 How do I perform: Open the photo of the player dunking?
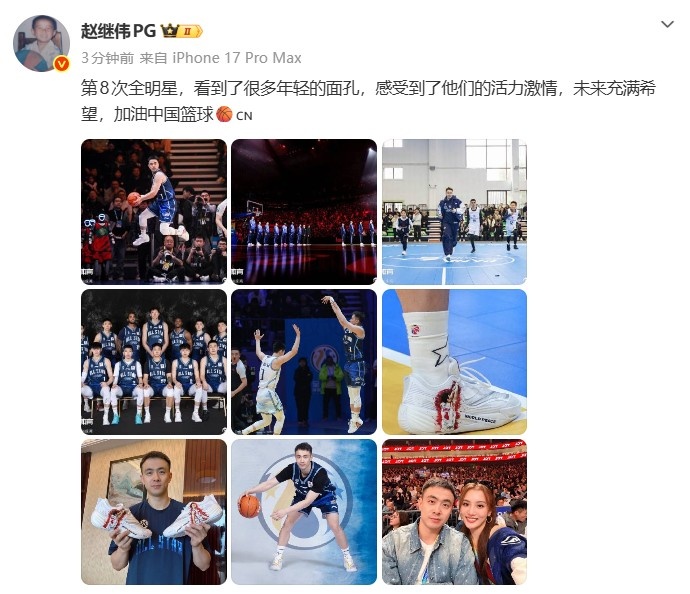click(154, 211)
